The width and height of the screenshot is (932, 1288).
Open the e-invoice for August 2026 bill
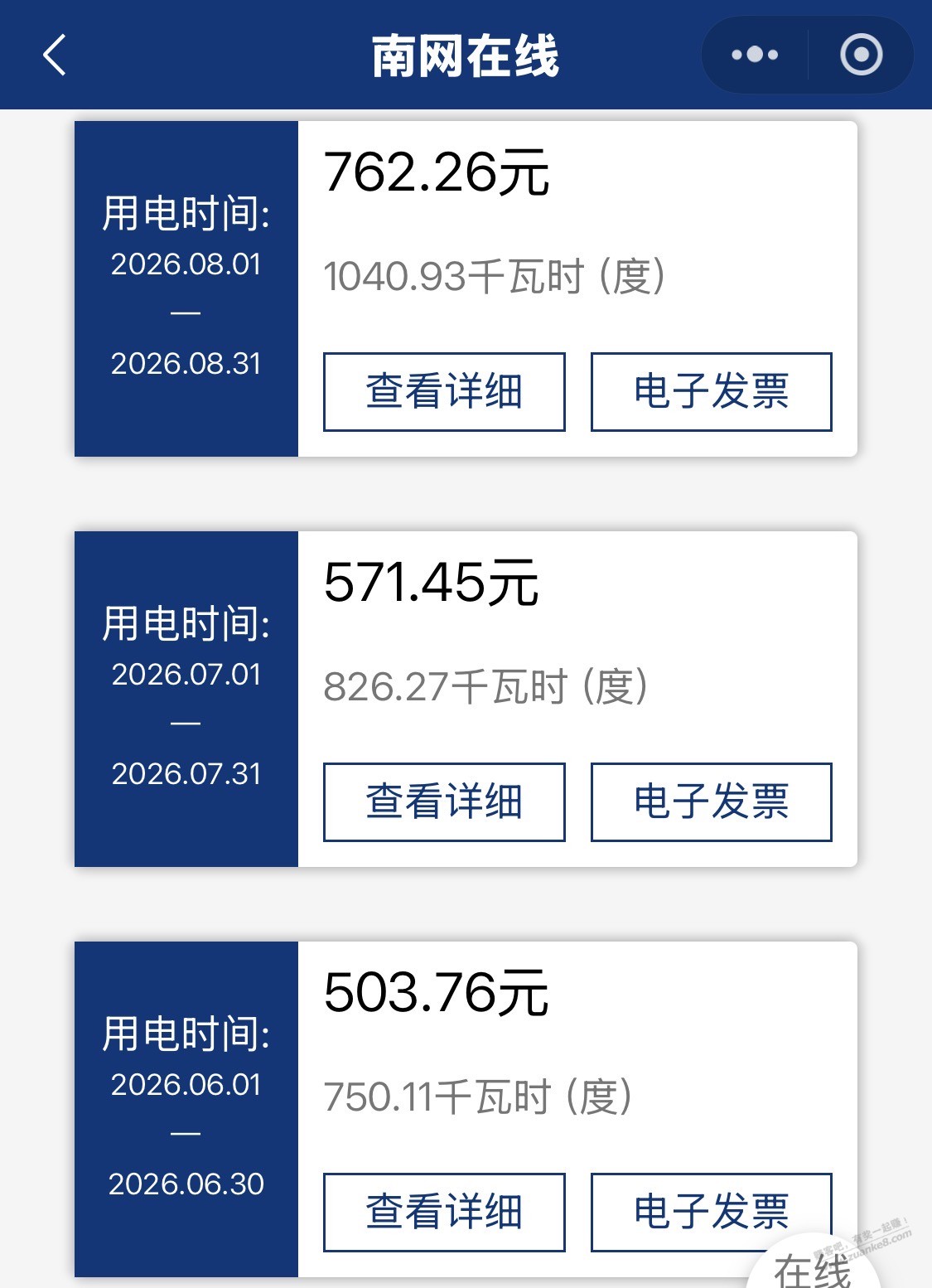coord(711,392)
